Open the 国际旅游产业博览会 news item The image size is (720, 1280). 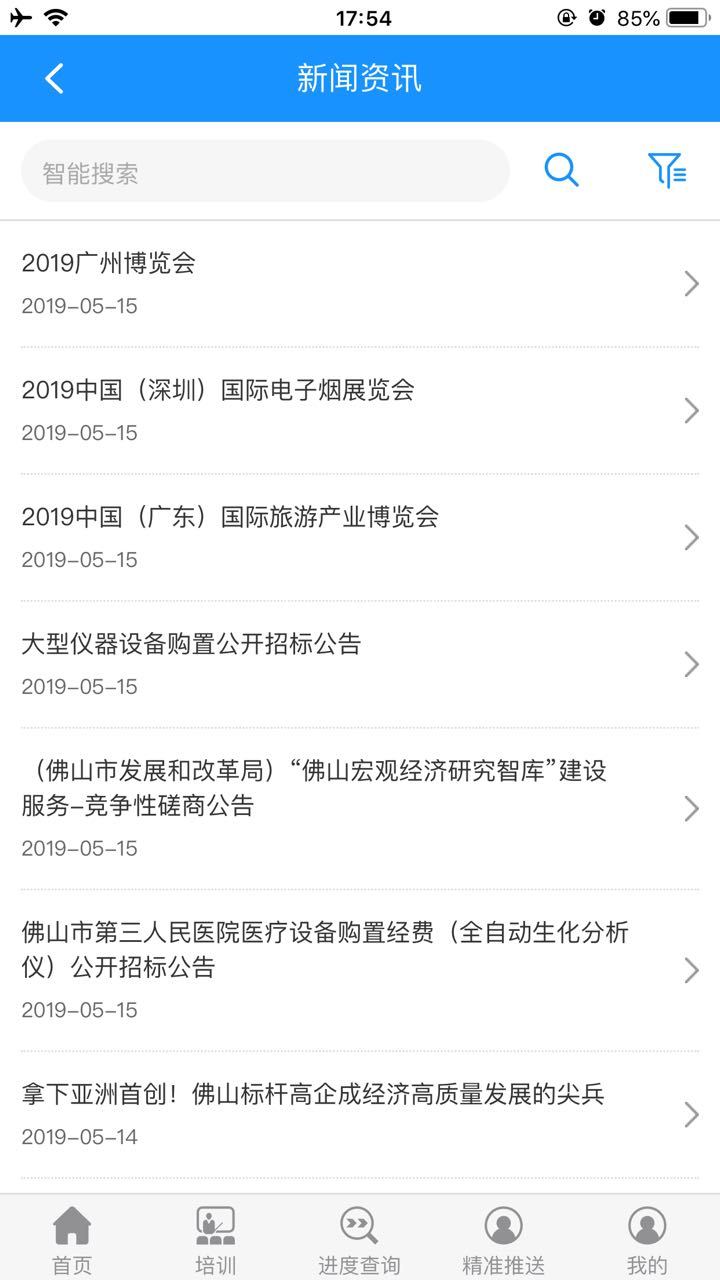[360, 538]
